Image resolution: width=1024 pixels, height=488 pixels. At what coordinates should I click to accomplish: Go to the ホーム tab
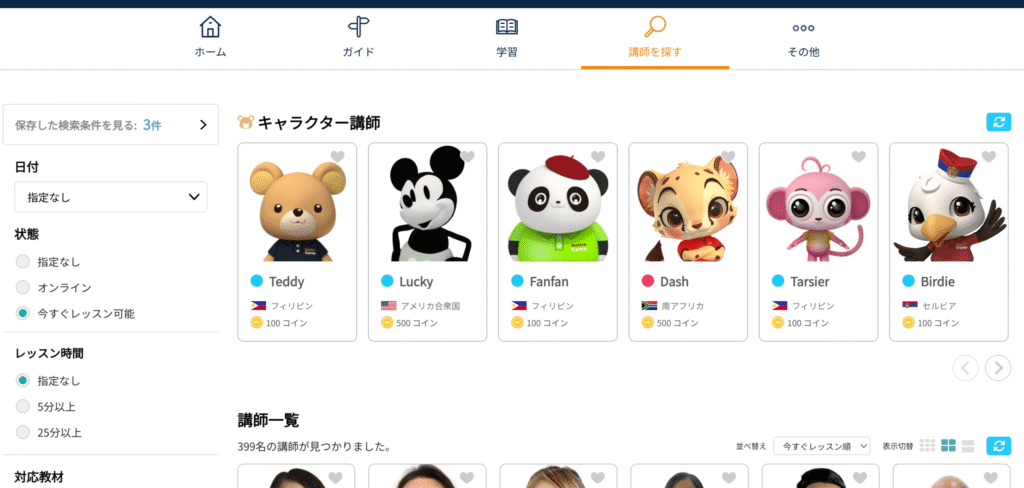(210, 38)
